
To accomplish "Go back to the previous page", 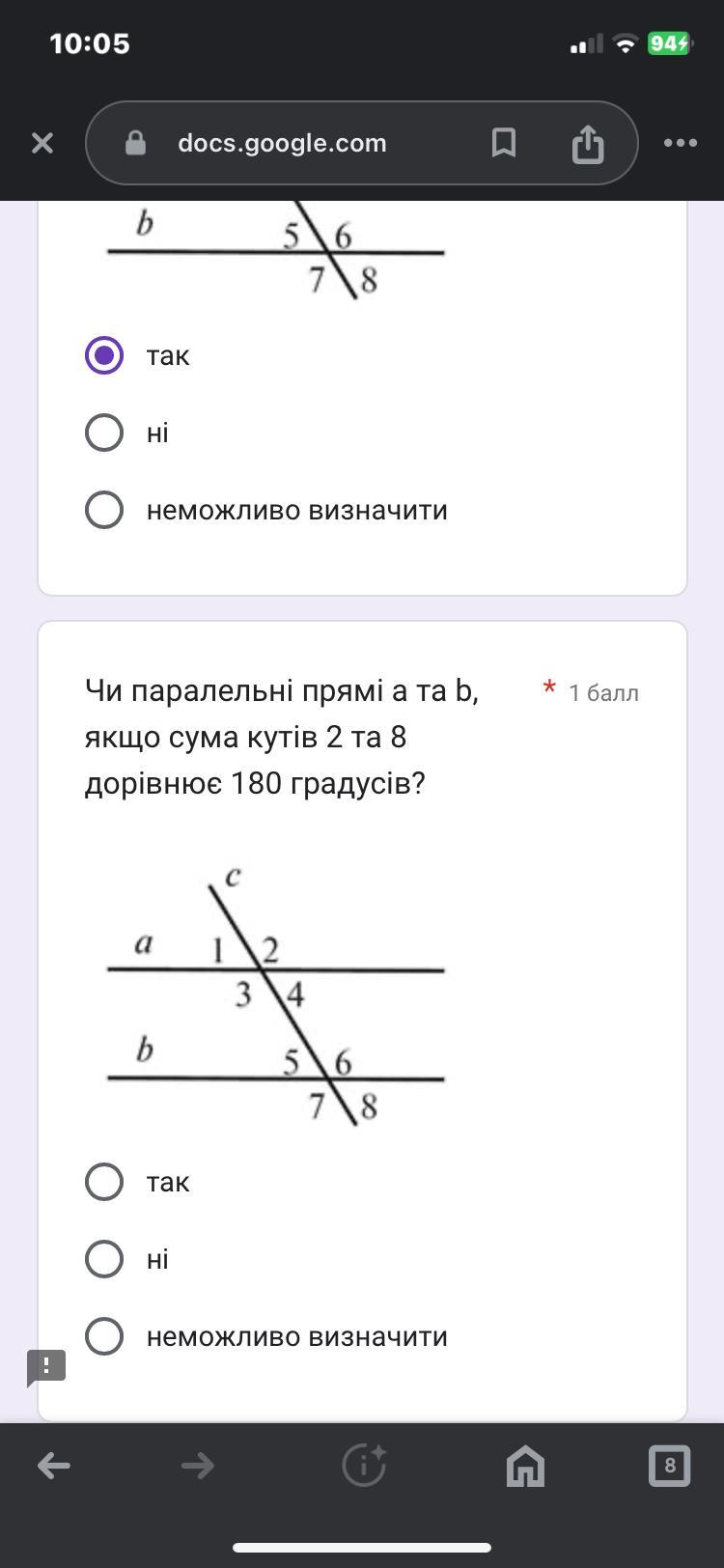I will pyautogui.click(x=54, y=1466).
